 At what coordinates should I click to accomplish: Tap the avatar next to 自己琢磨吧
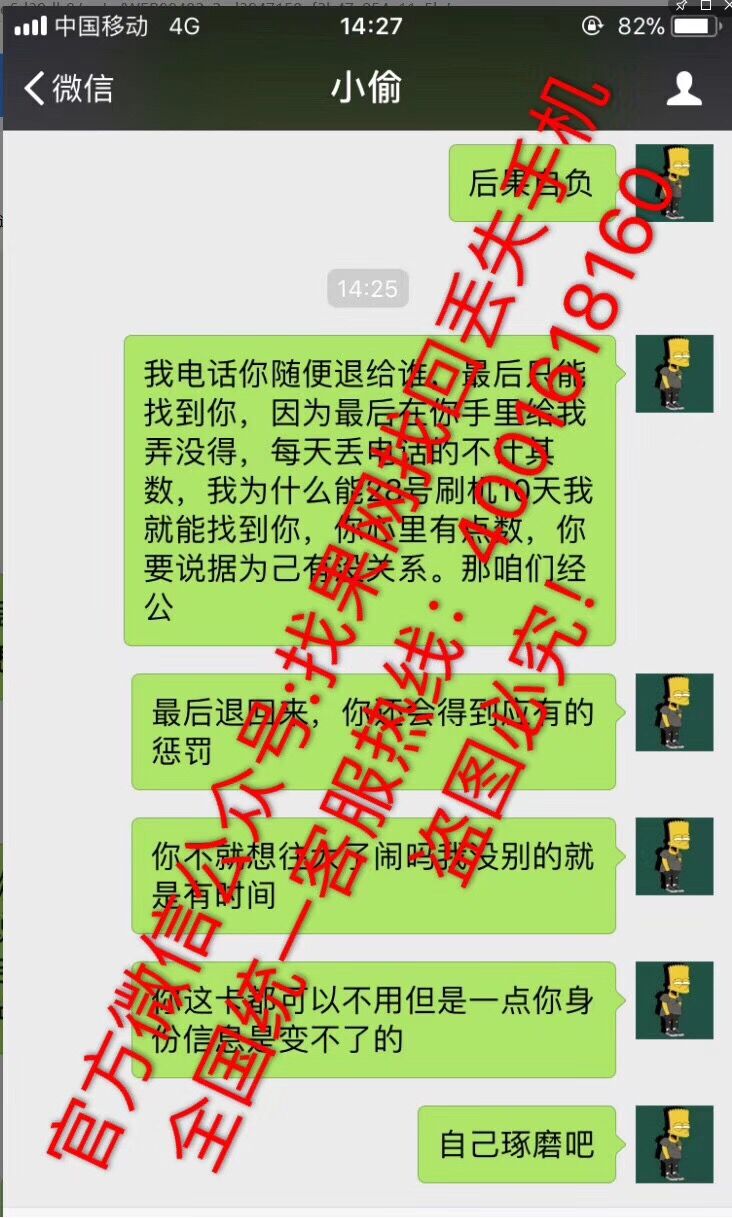[674, 1144]
